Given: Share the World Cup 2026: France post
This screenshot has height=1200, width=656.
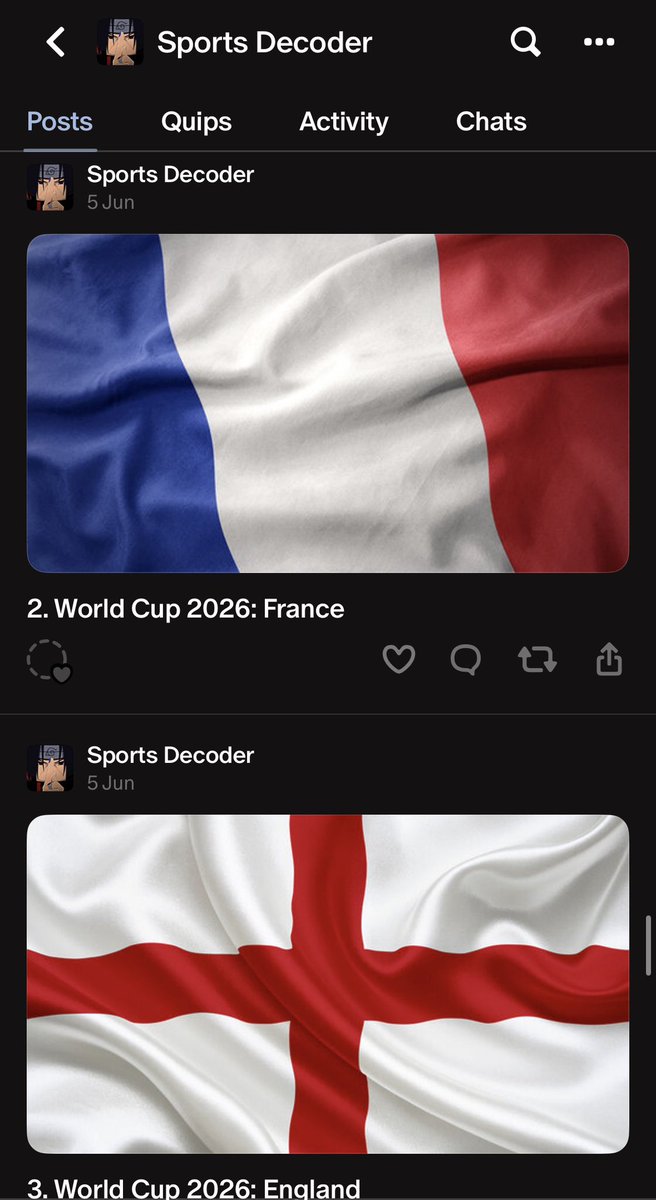Looking at the screenshot, I should tap(609, 659).
